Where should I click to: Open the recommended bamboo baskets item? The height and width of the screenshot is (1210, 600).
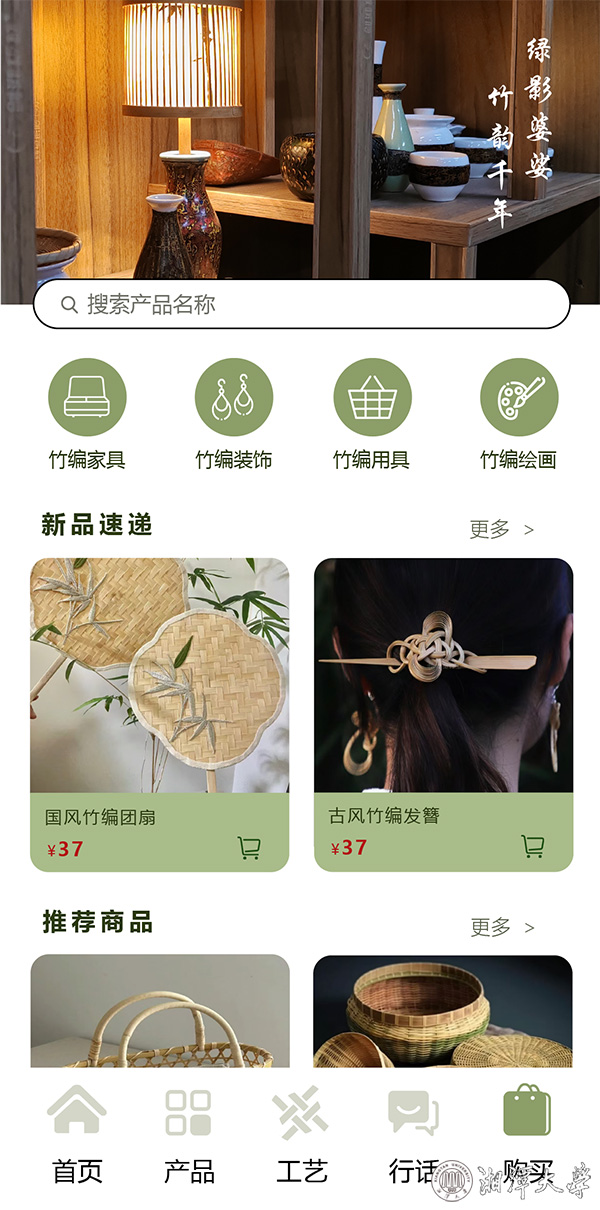(443, 1010)
